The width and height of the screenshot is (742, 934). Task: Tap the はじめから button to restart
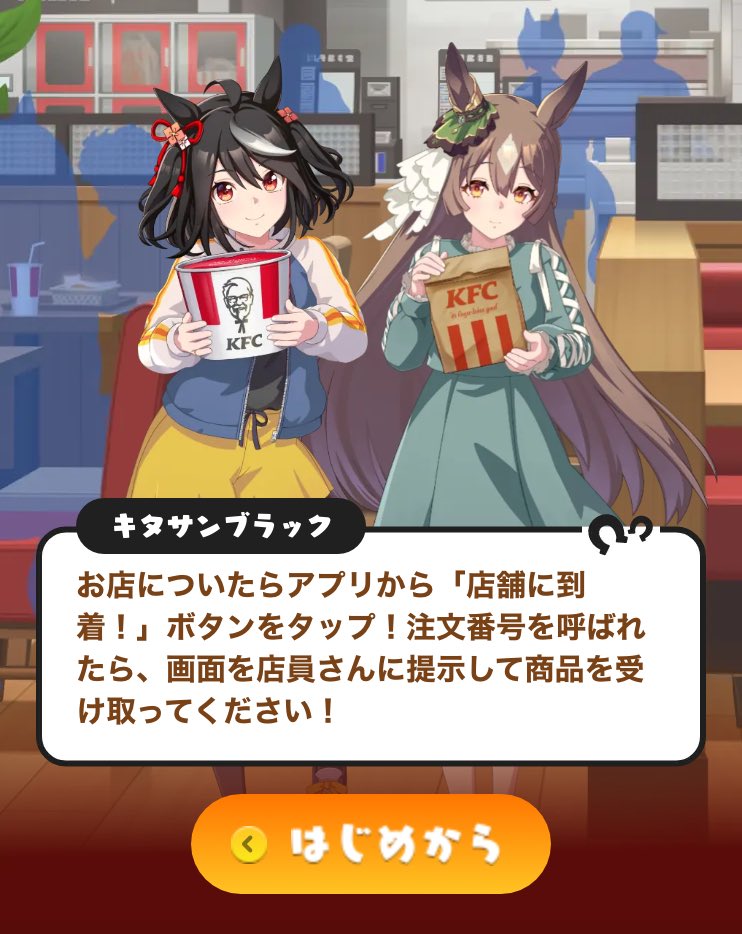[x=371, y=845]
